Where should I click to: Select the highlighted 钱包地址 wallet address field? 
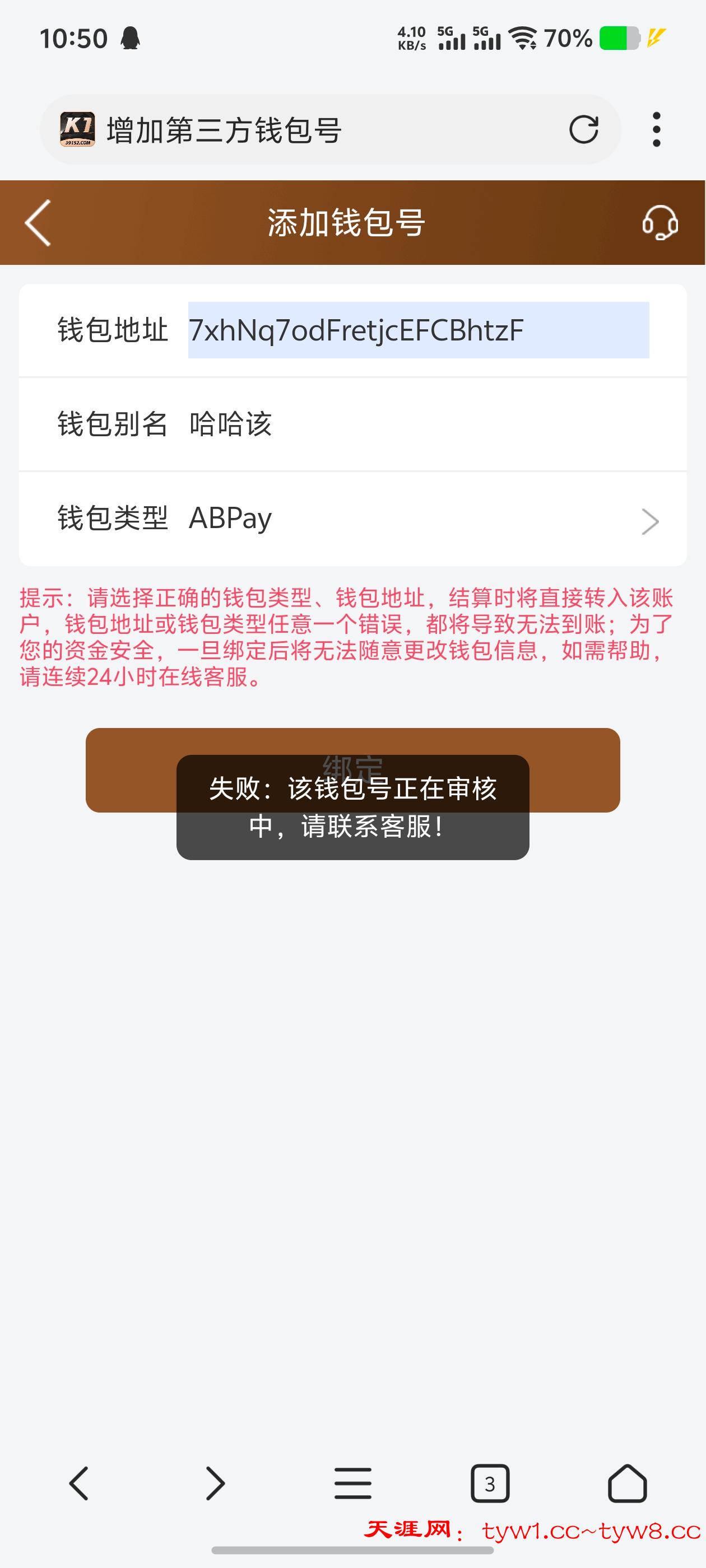coord(419,329)
